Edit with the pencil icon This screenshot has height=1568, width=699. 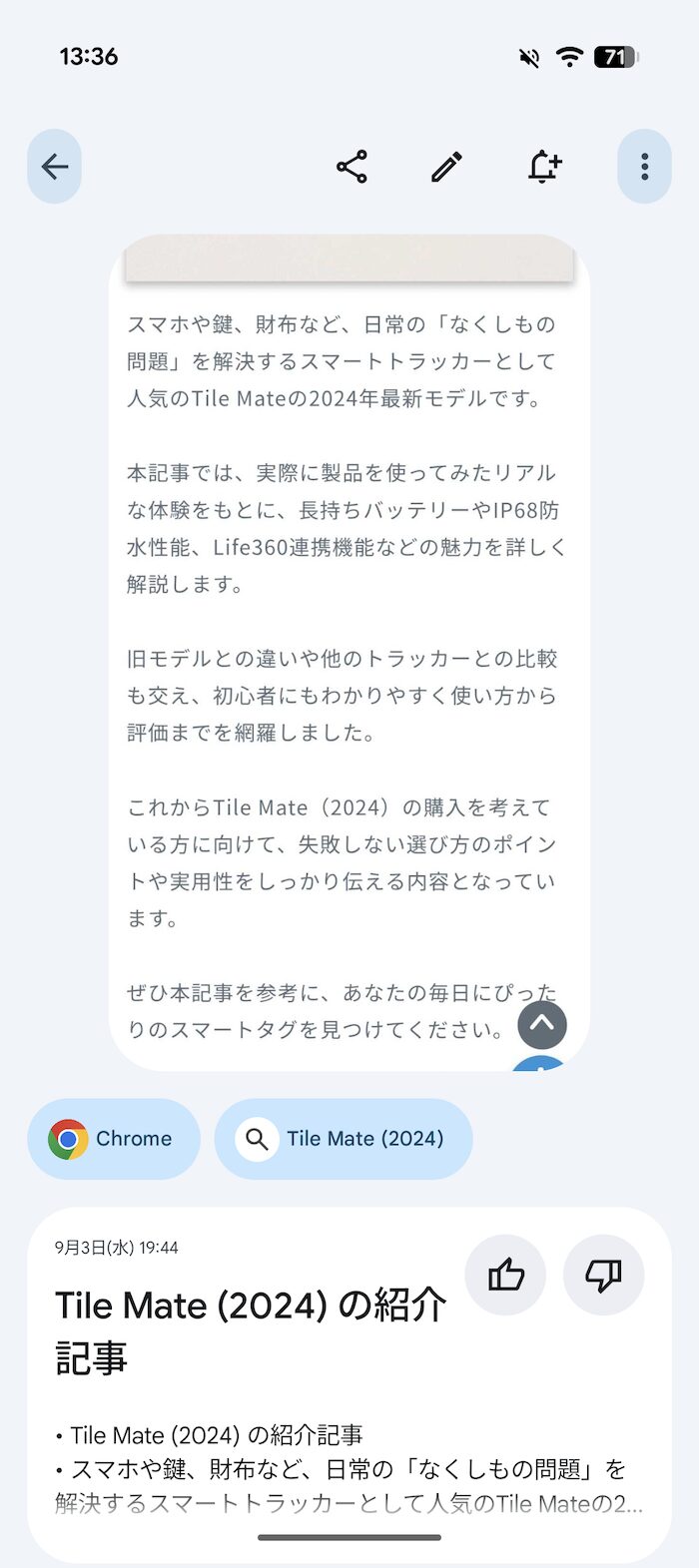pyautogui.click(x=447, y=167)
